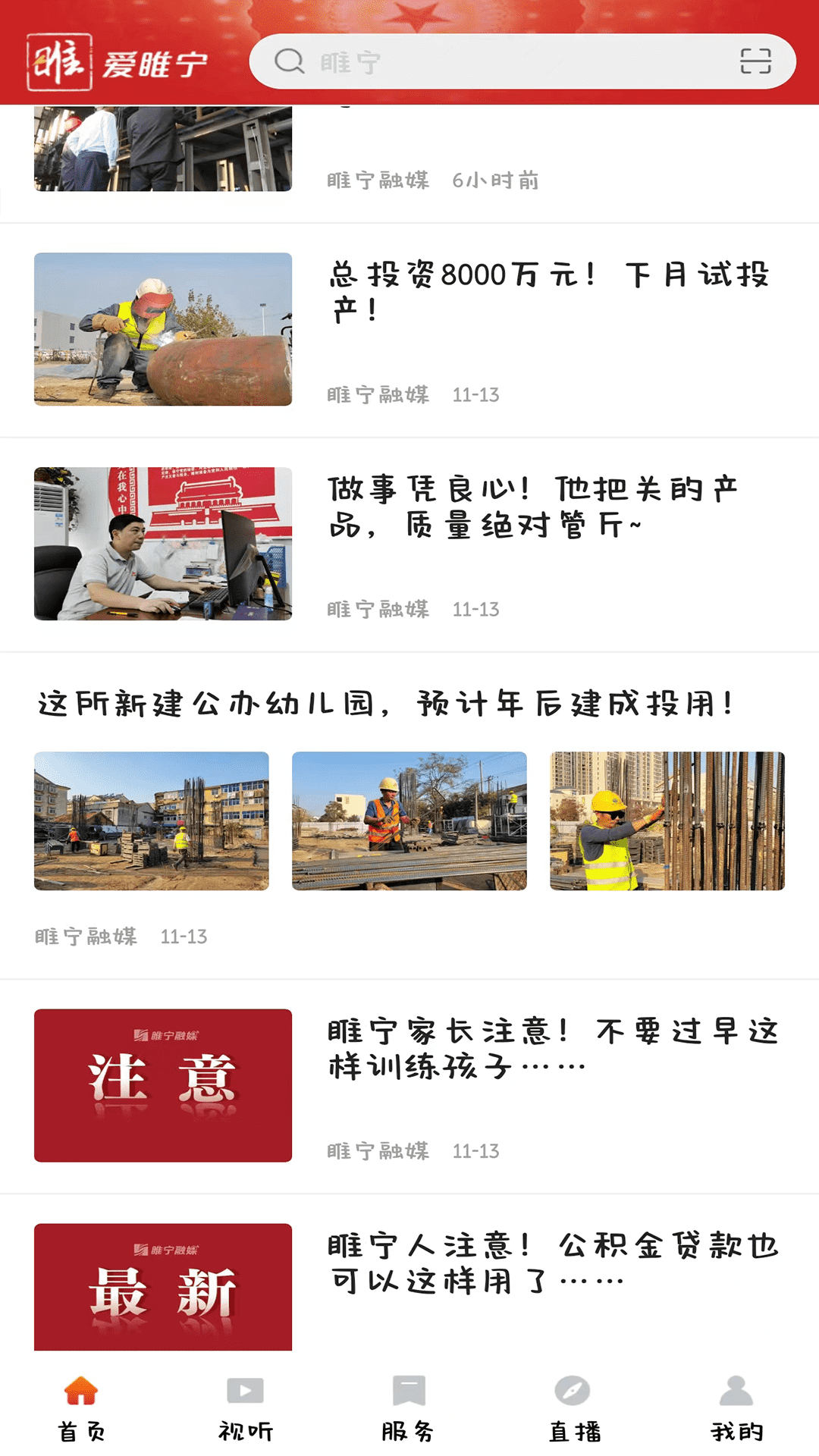Open the new kindergarten construction article

pos(385,702)
